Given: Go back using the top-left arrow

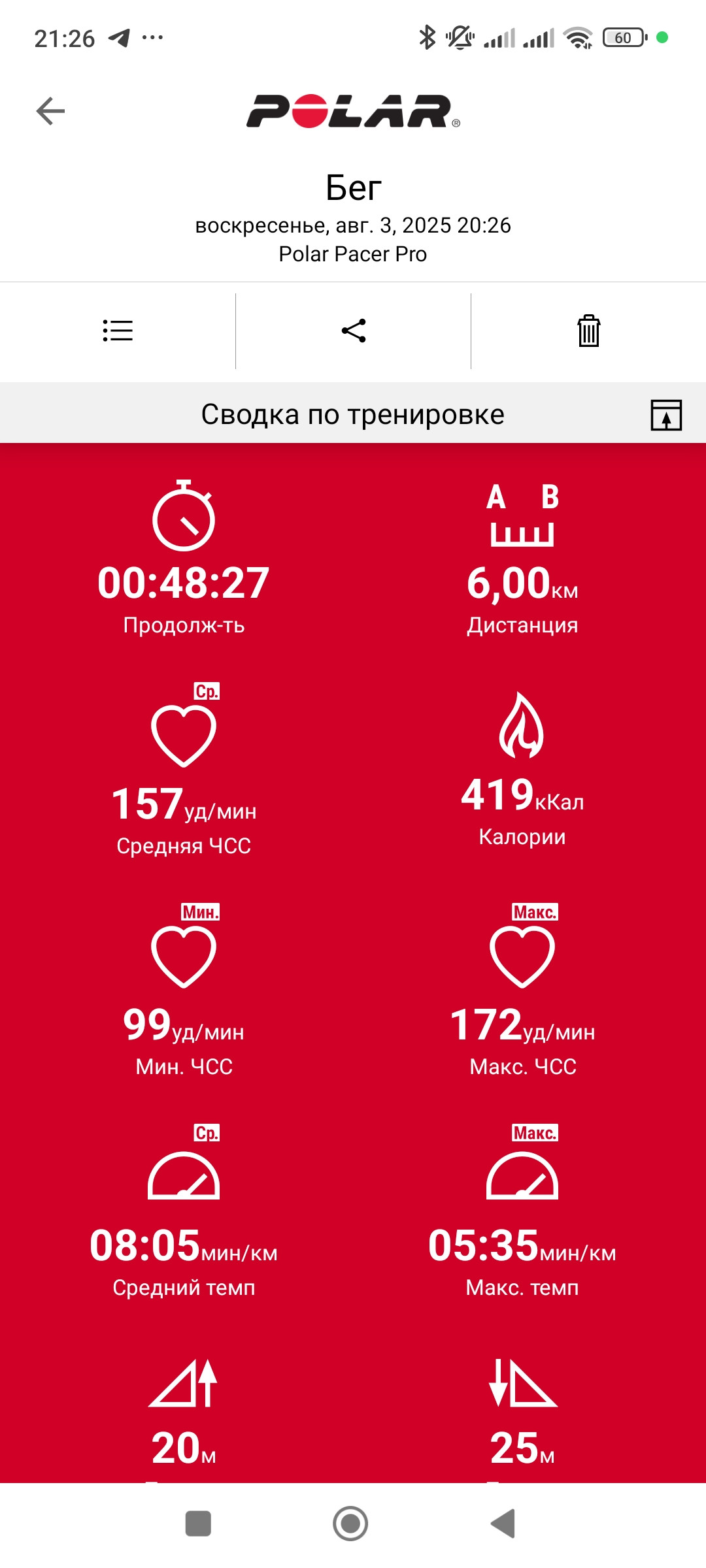Looking at the screenshot, I should (50, 111).
